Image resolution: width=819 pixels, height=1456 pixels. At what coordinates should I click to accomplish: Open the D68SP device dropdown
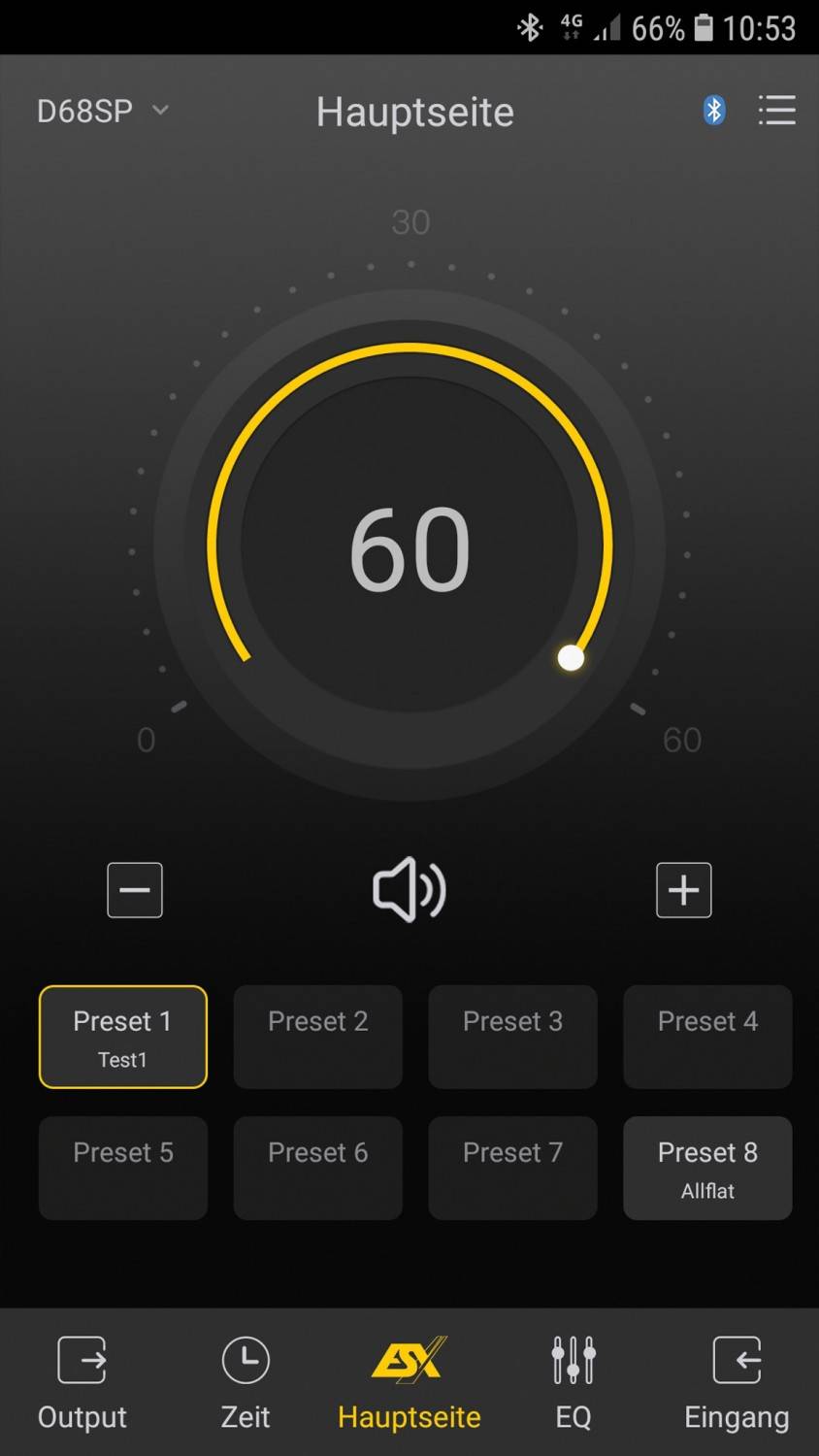pyautogui.click(x=102, y=111)
